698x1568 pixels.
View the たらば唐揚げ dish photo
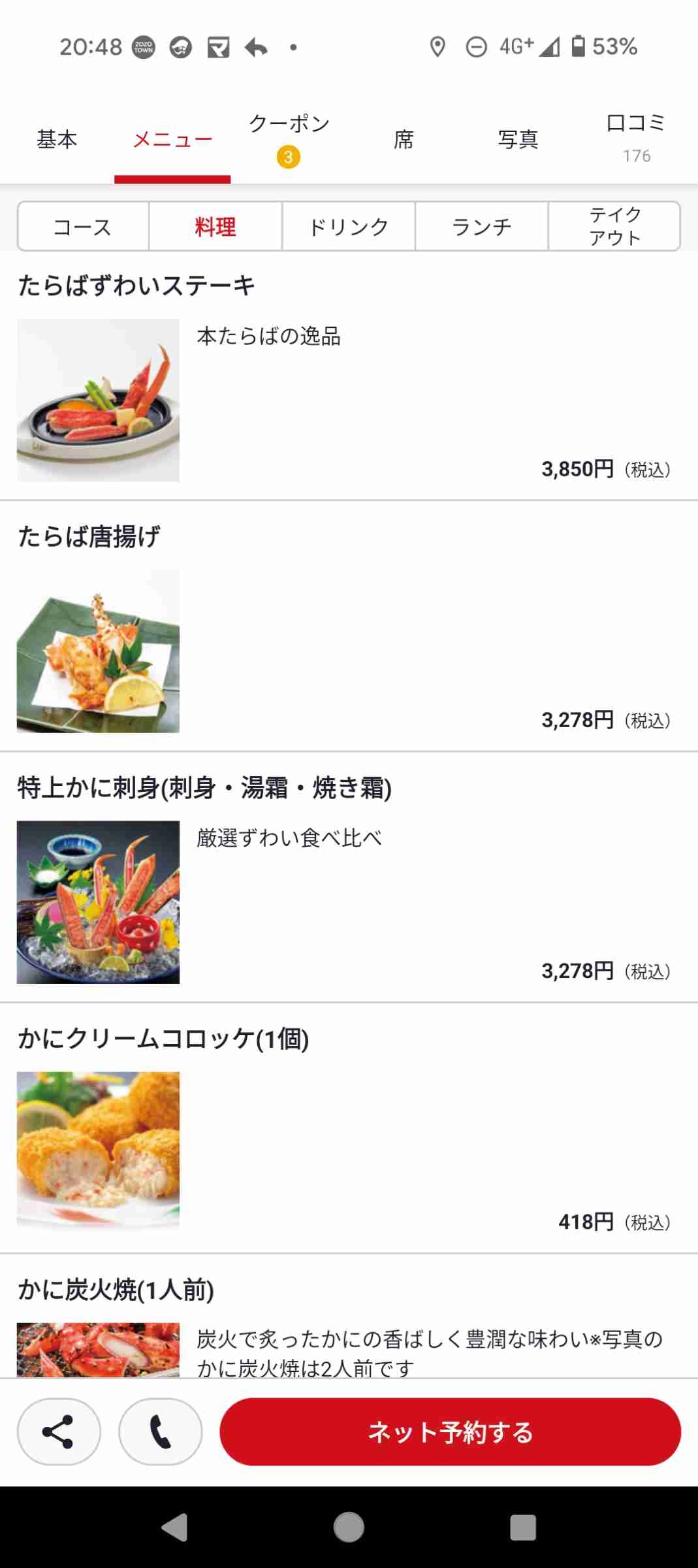click(x=98, y=651)
